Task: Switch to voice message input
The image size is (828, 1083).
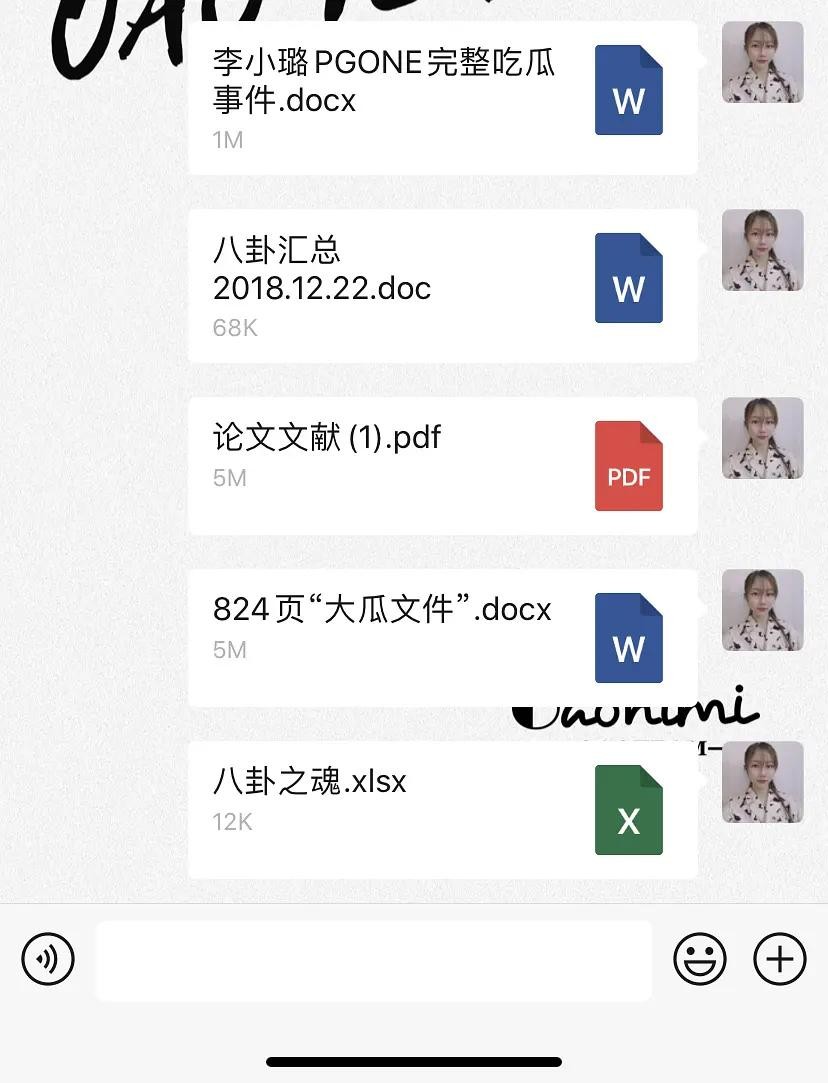Action: point(48,959)
